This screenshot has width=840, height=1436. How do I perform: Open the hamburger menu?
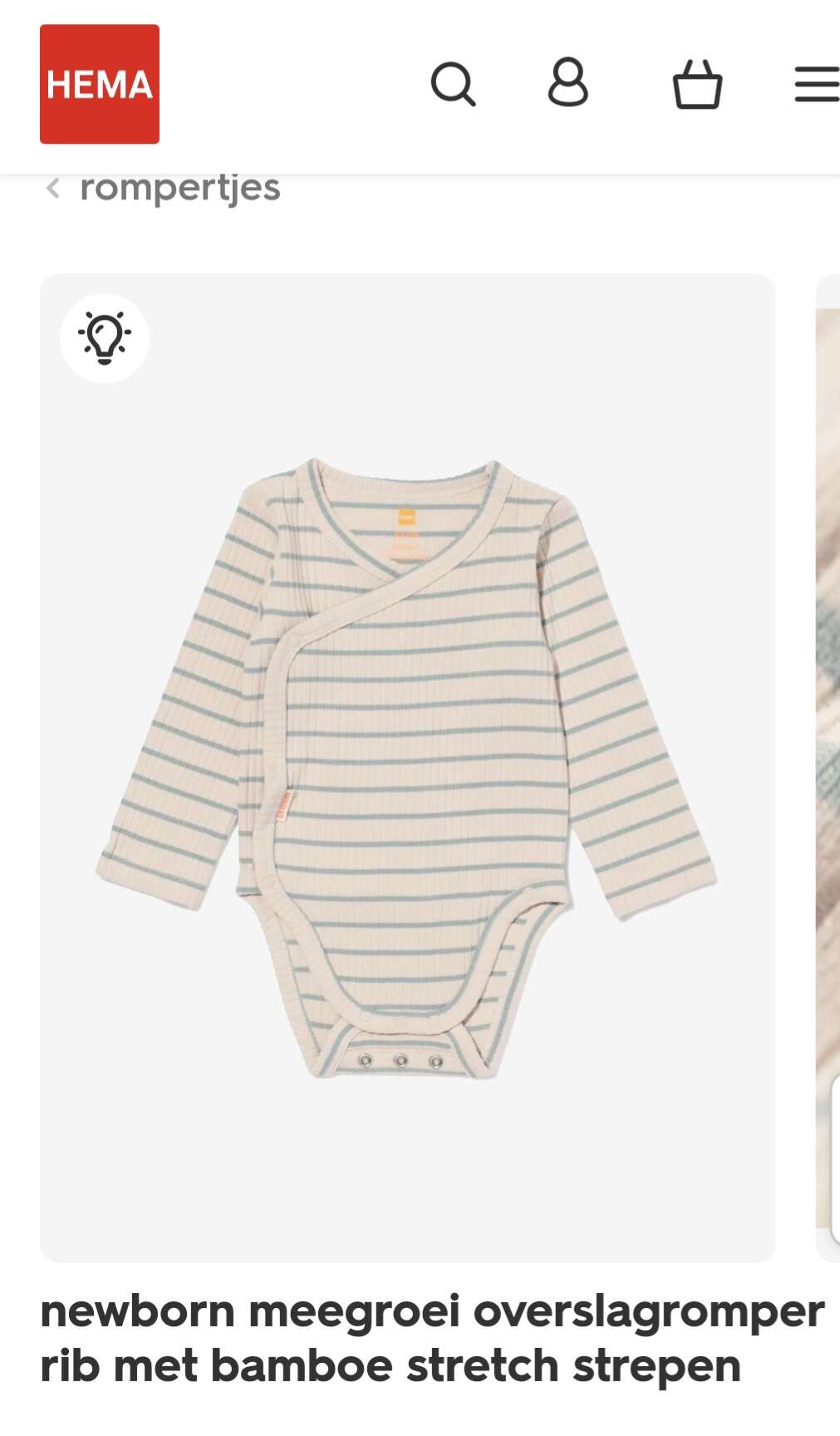pyautogui.click(x=816, y=85)
